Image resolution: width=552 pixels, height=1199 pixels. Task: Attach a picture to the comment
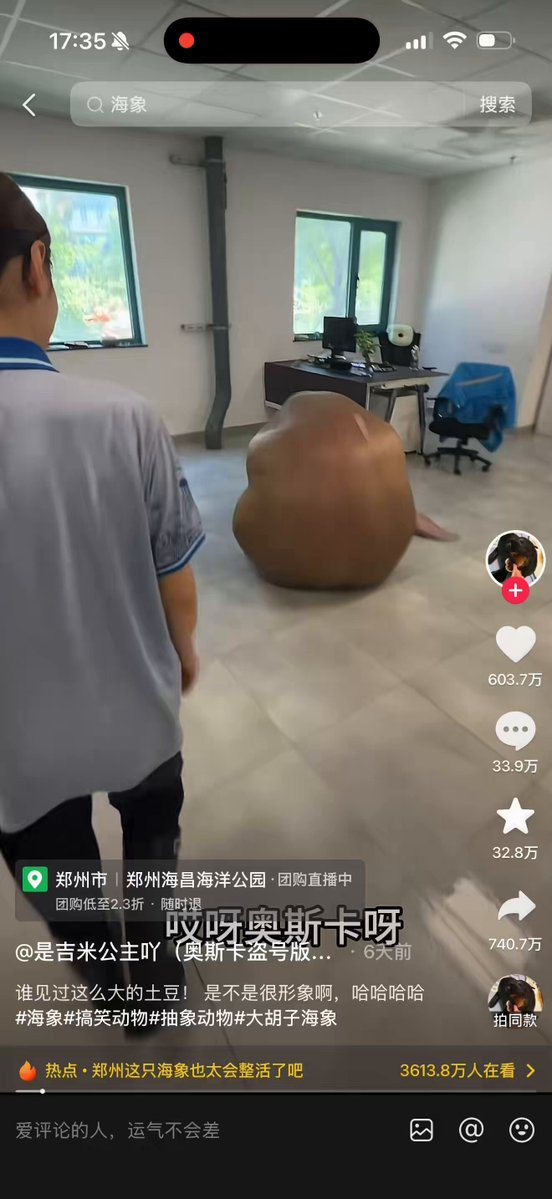point(421,1130)
